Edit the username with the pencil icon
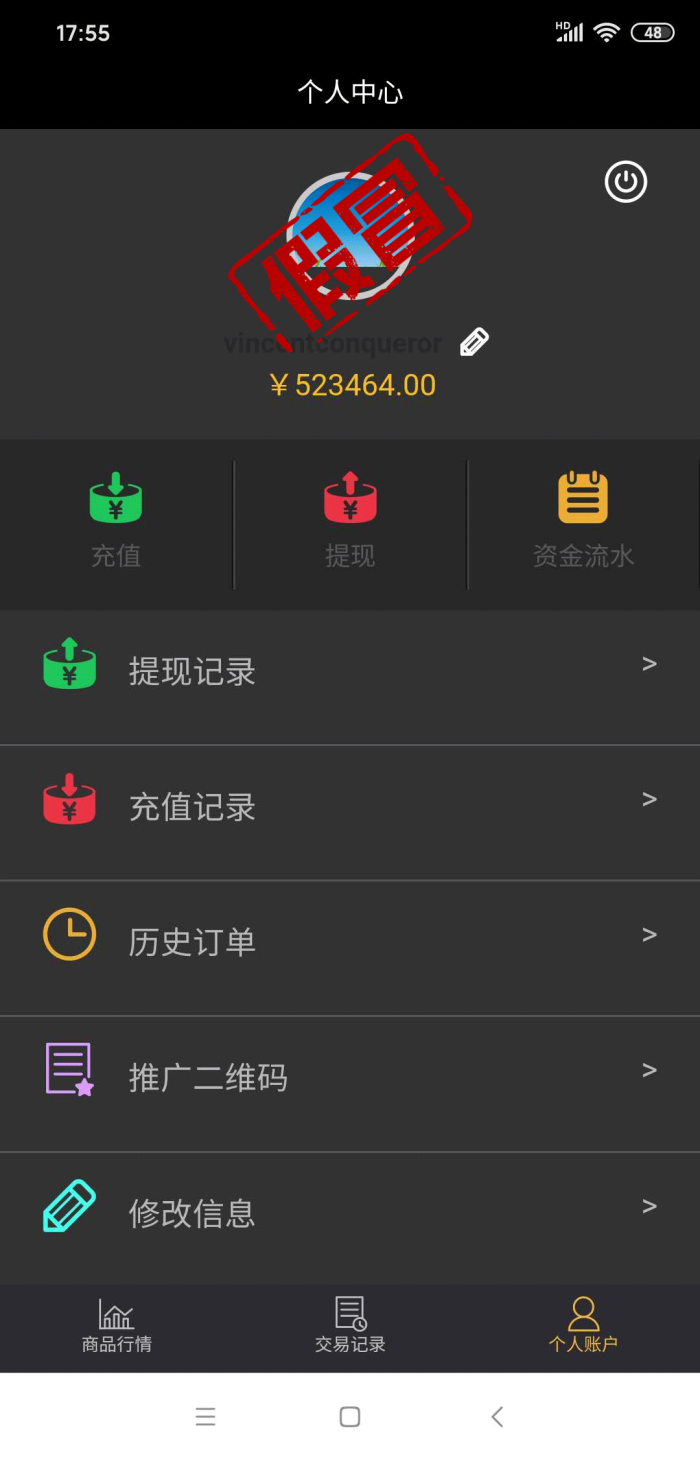700x1457 pixels. (x=474, y=343)
